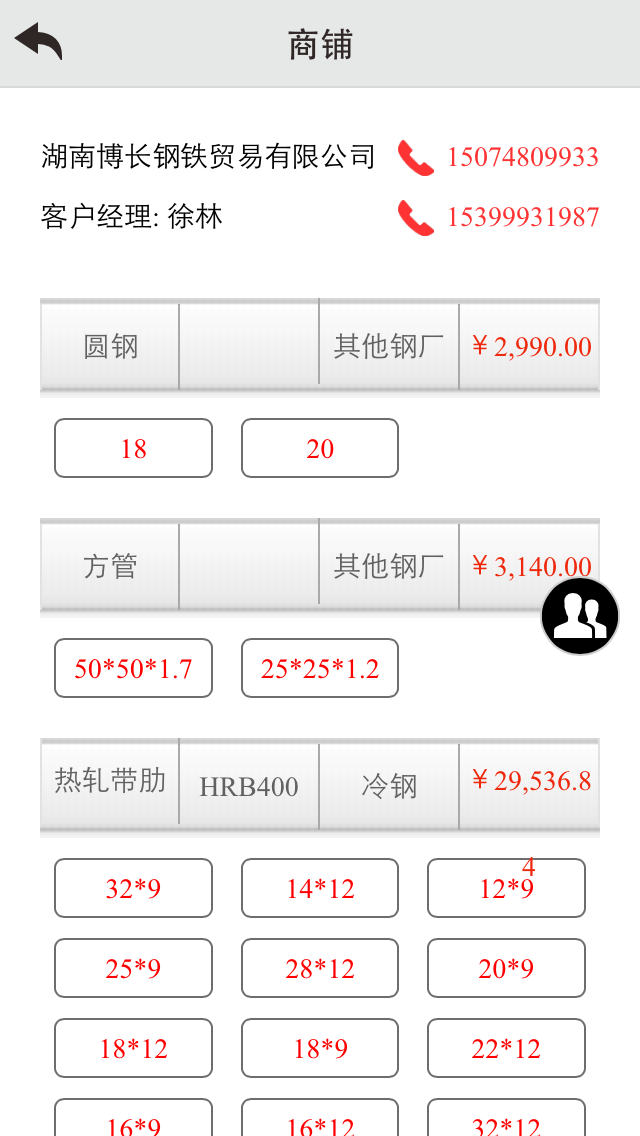Pick the 28*12 spec chip
The width and height of the screenshot is (640, 1136).
coord(320,968)
